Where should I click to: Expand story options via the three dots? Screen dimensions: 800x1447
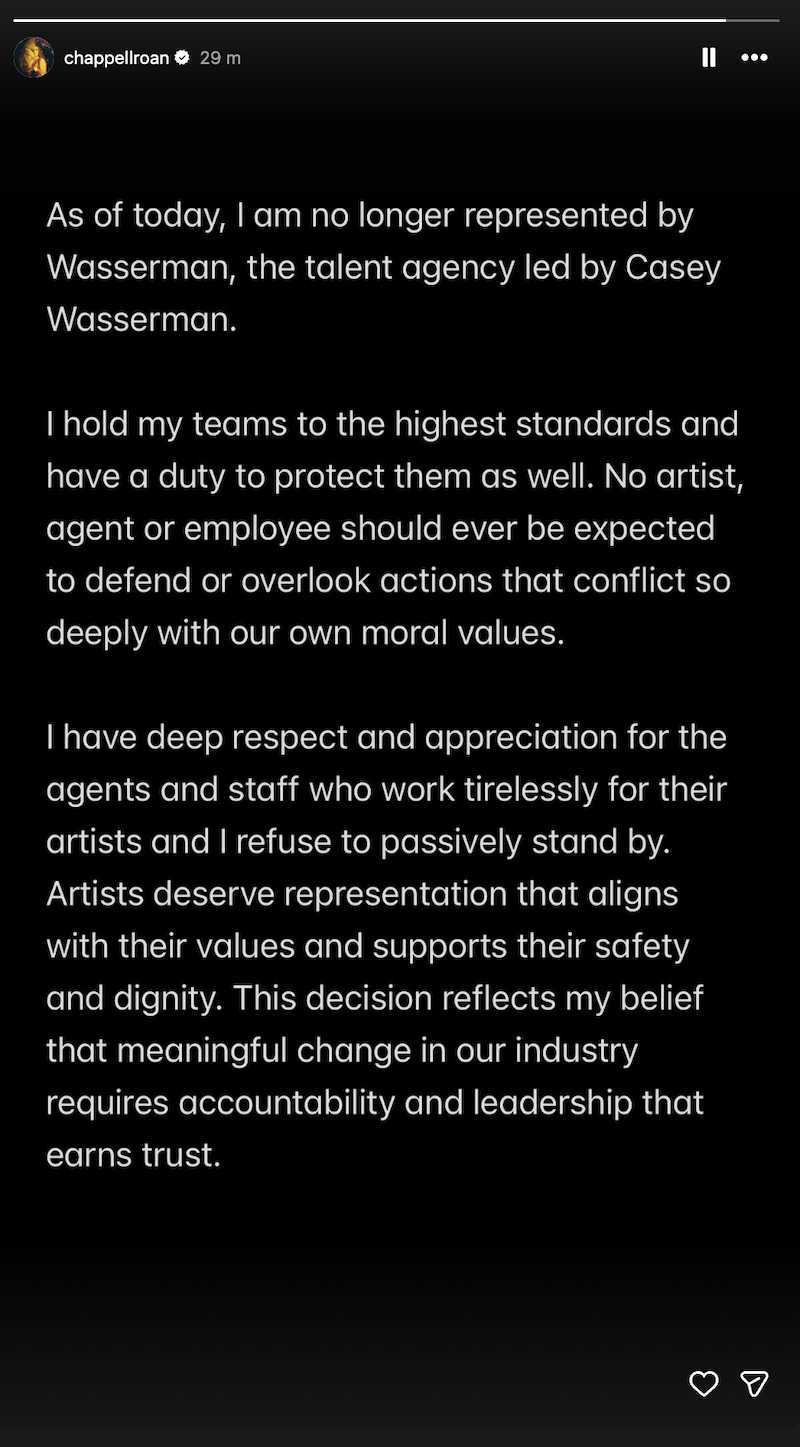tap(755, 57)
